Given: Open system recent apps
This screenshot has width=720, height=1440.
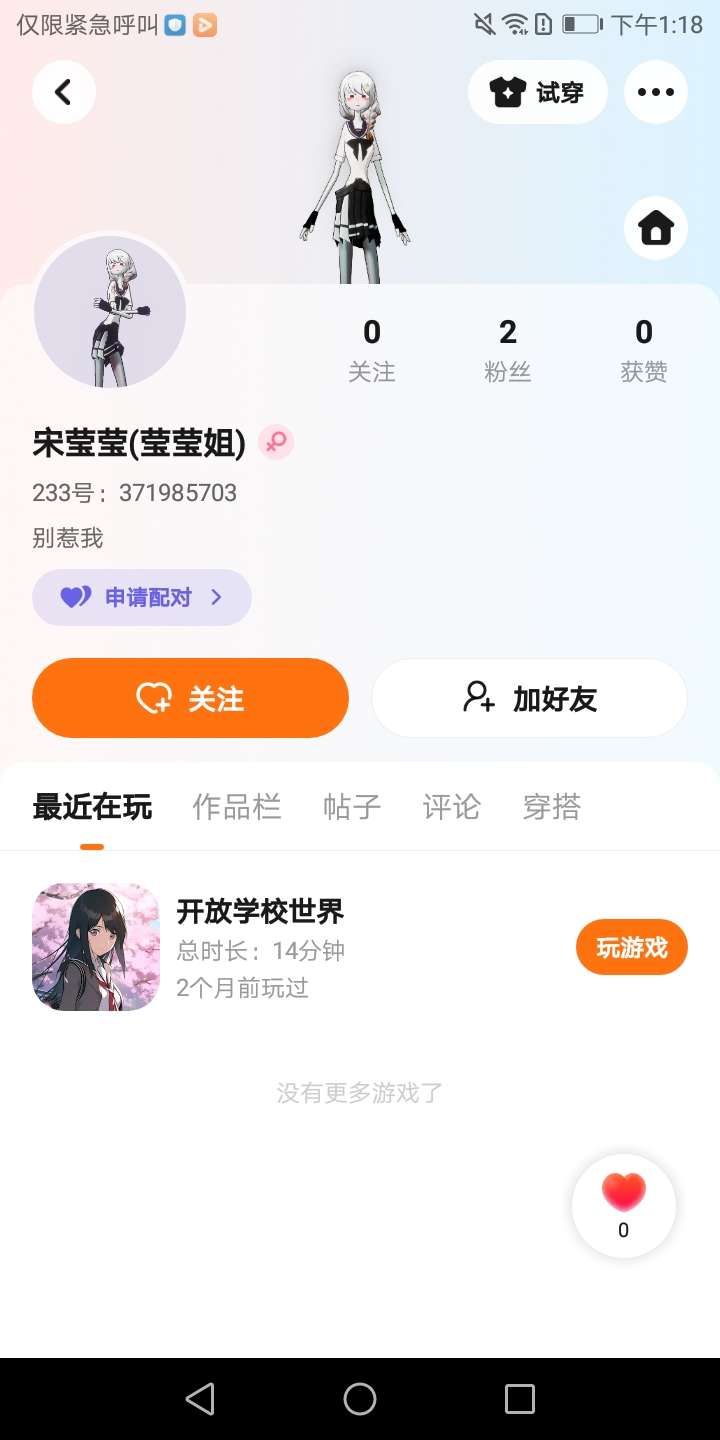Looking at the screenshot, I should click(x=520, y=1399).
